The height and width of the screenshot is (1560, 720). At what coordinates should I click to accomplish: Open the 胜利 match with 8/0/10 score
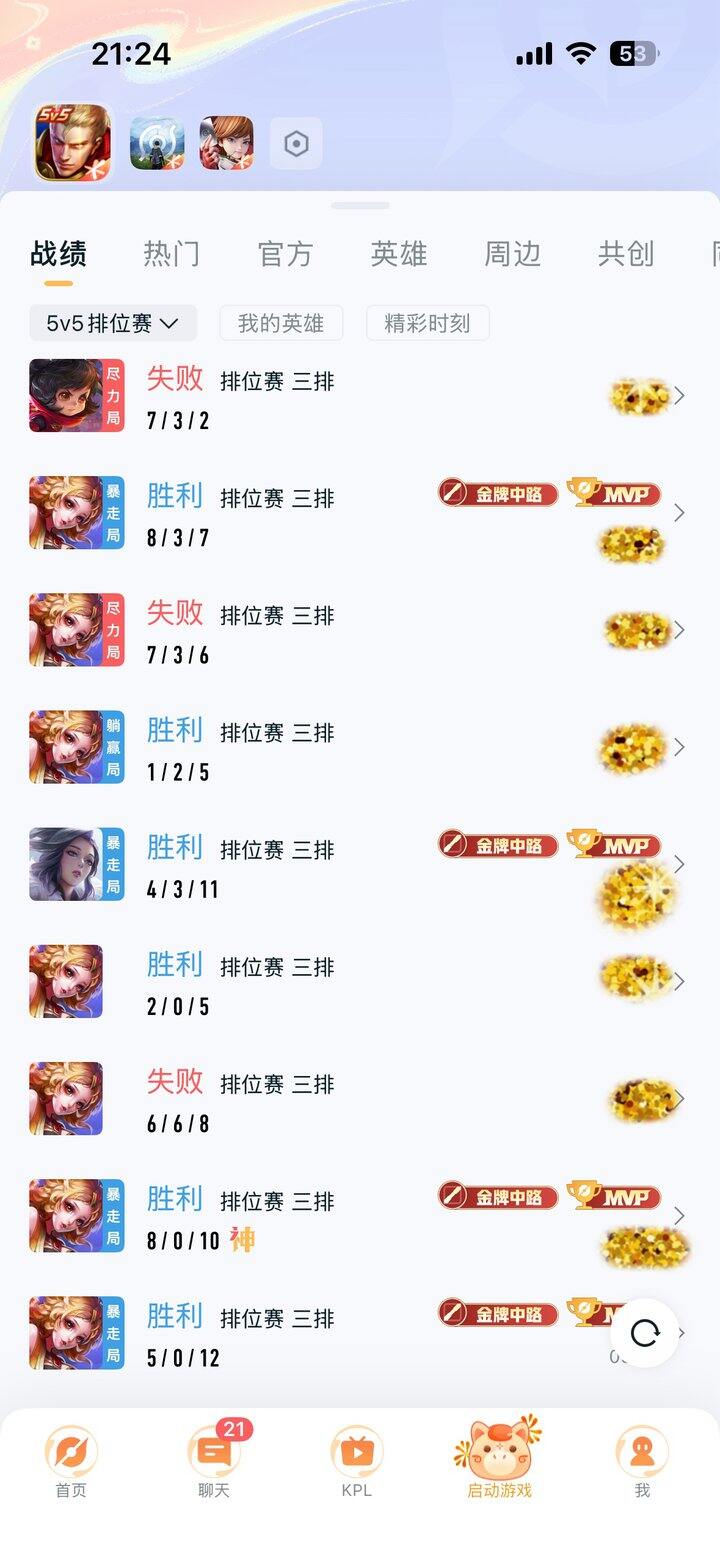tap(360, 1215)
